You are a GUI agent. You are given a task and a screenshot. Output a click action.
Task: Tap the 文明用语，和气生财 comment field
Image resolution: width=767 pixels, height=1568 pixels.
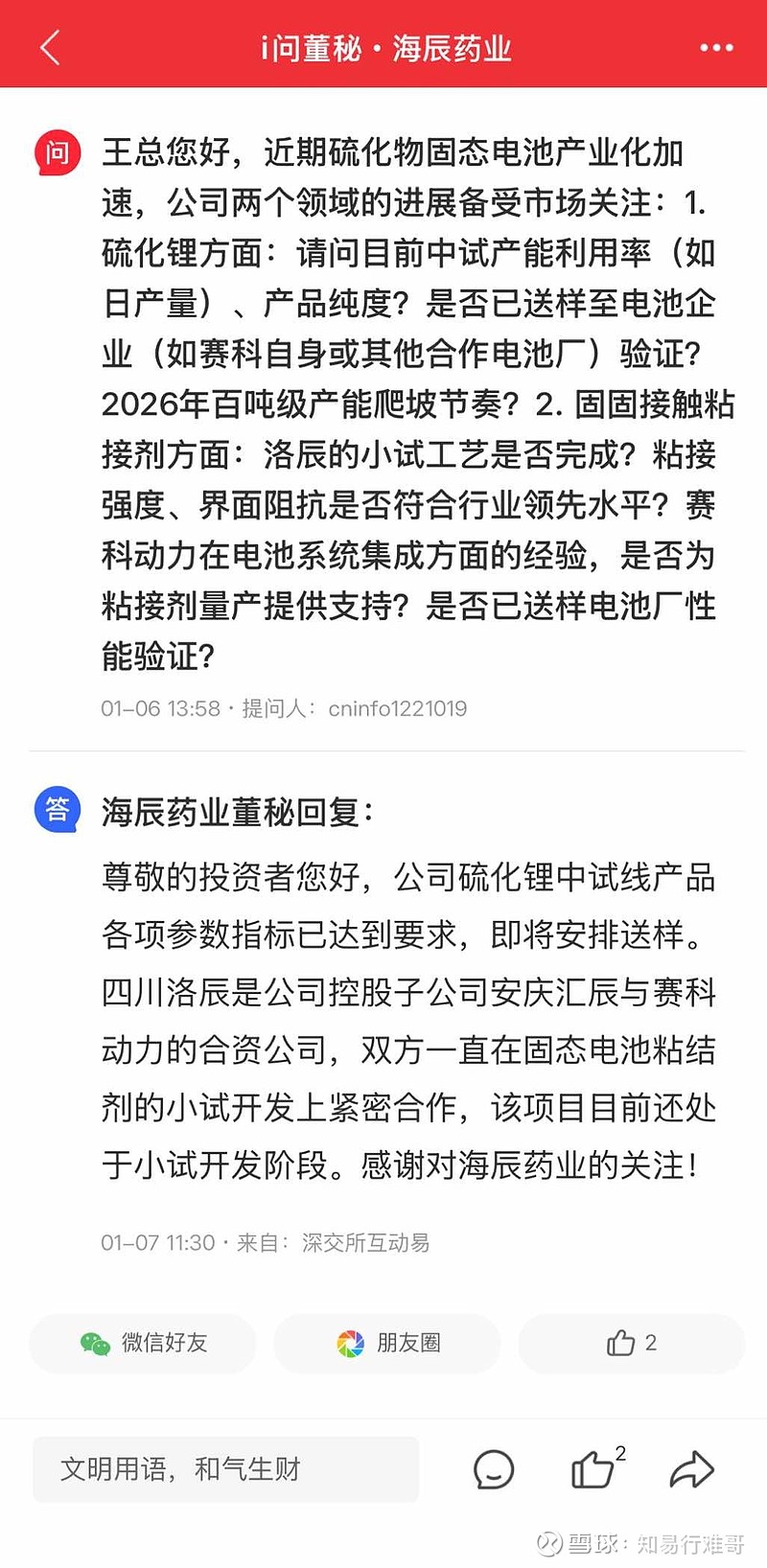[x=225, y=1469]
